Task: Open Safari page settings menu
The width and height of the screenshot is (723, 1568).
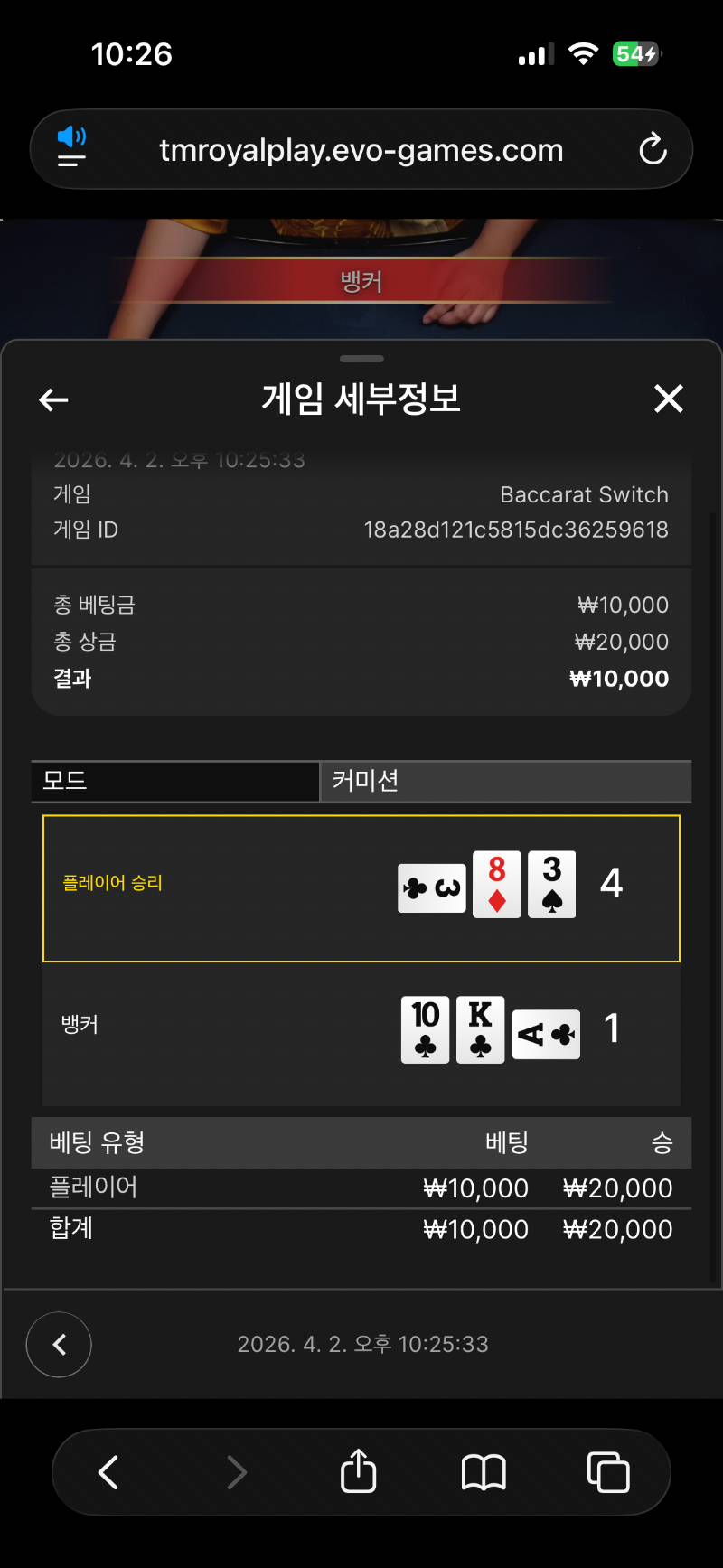Action: (72, 148)
